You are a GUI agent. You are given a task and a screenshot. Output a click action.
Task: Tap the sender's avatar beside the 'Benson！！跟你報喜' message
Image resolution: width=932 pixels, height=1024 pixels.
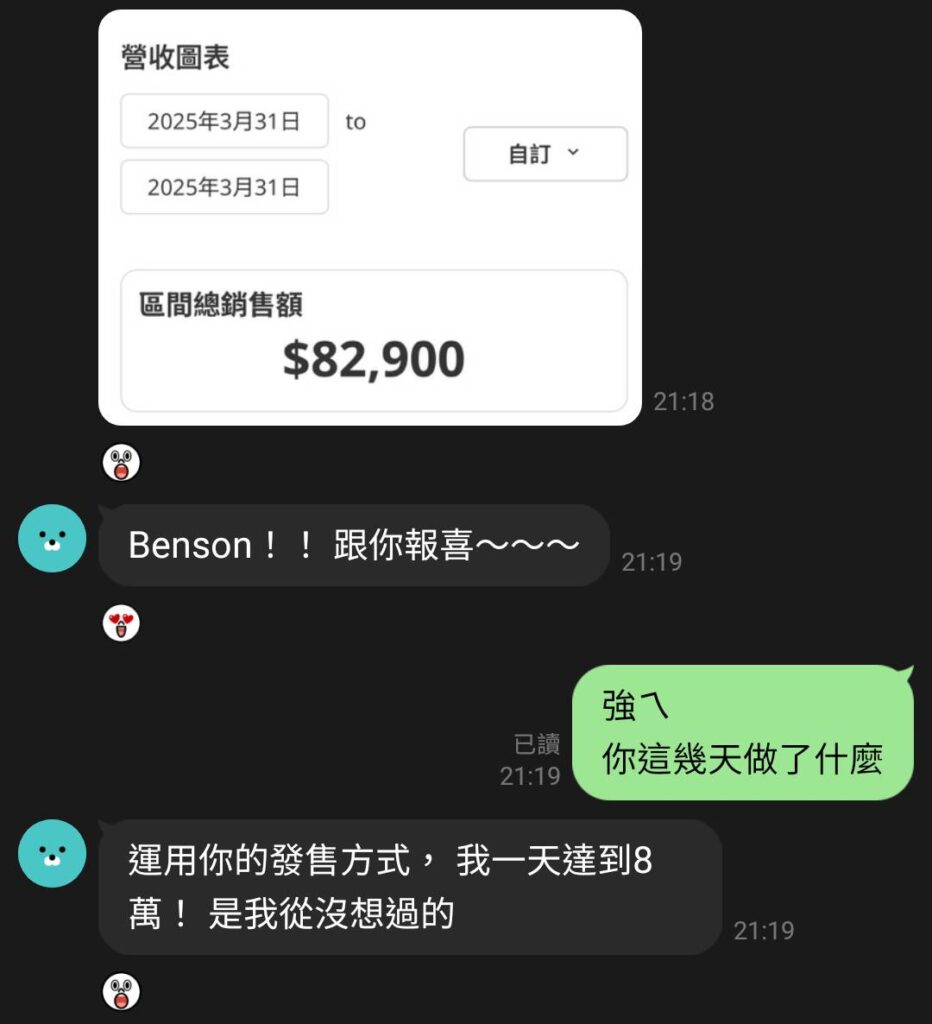pyautogui.click(x=52, y=538)
